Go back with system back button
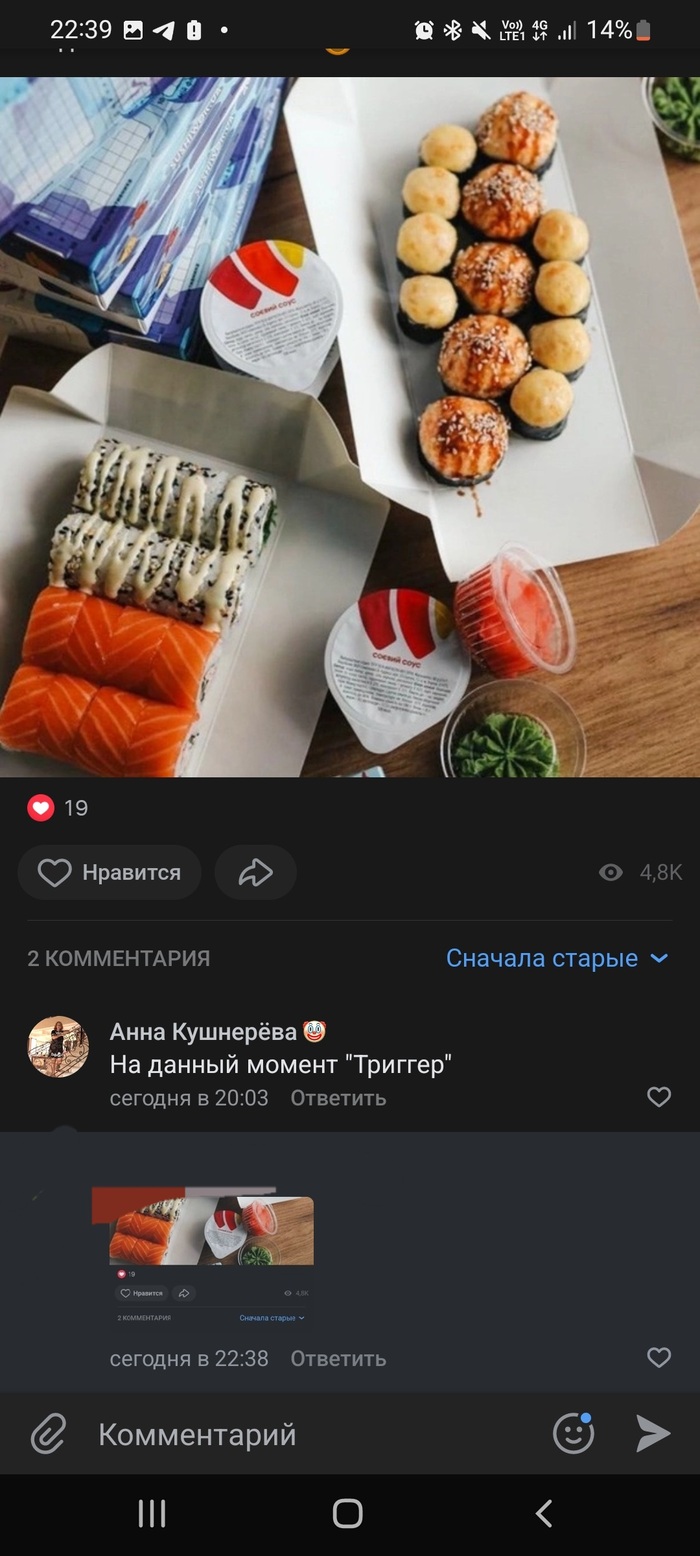 (x=543, y=1514)
